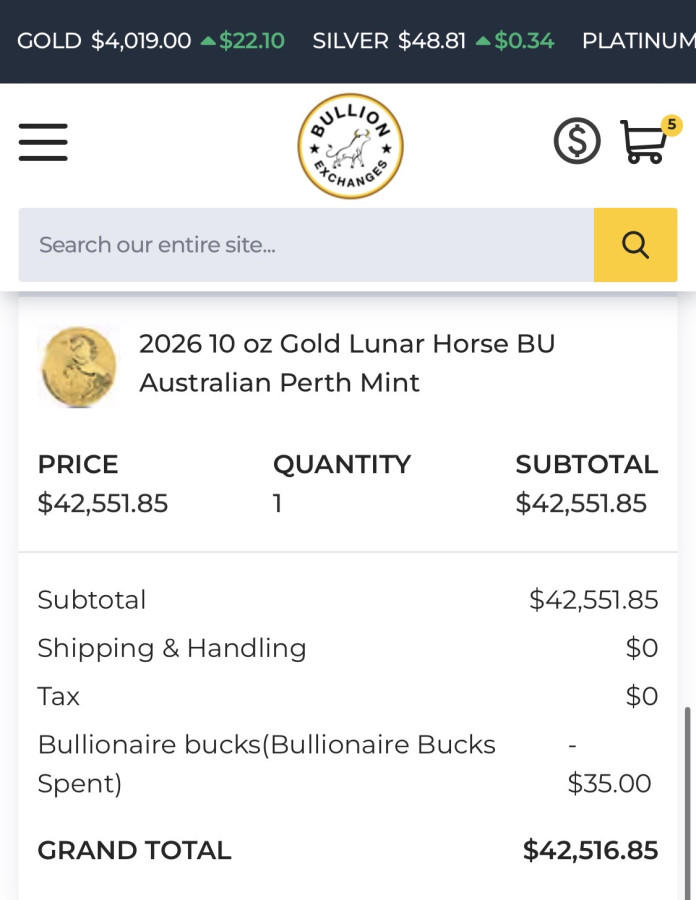Open the hamburger navigation menu
The width and height of the screenshot is (696, 900).
(43, 142)
